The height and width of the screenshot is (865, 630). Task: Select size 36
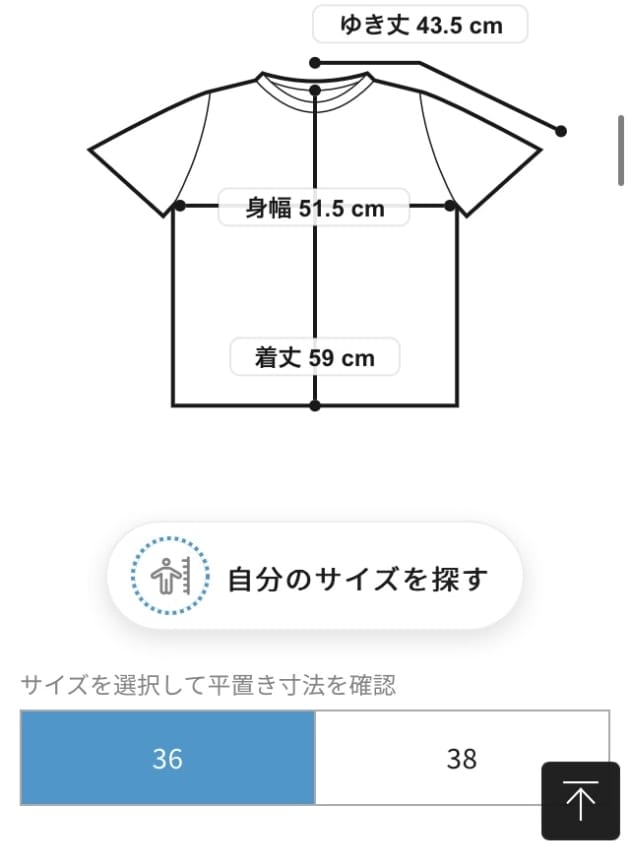click(x=167, y=758)
